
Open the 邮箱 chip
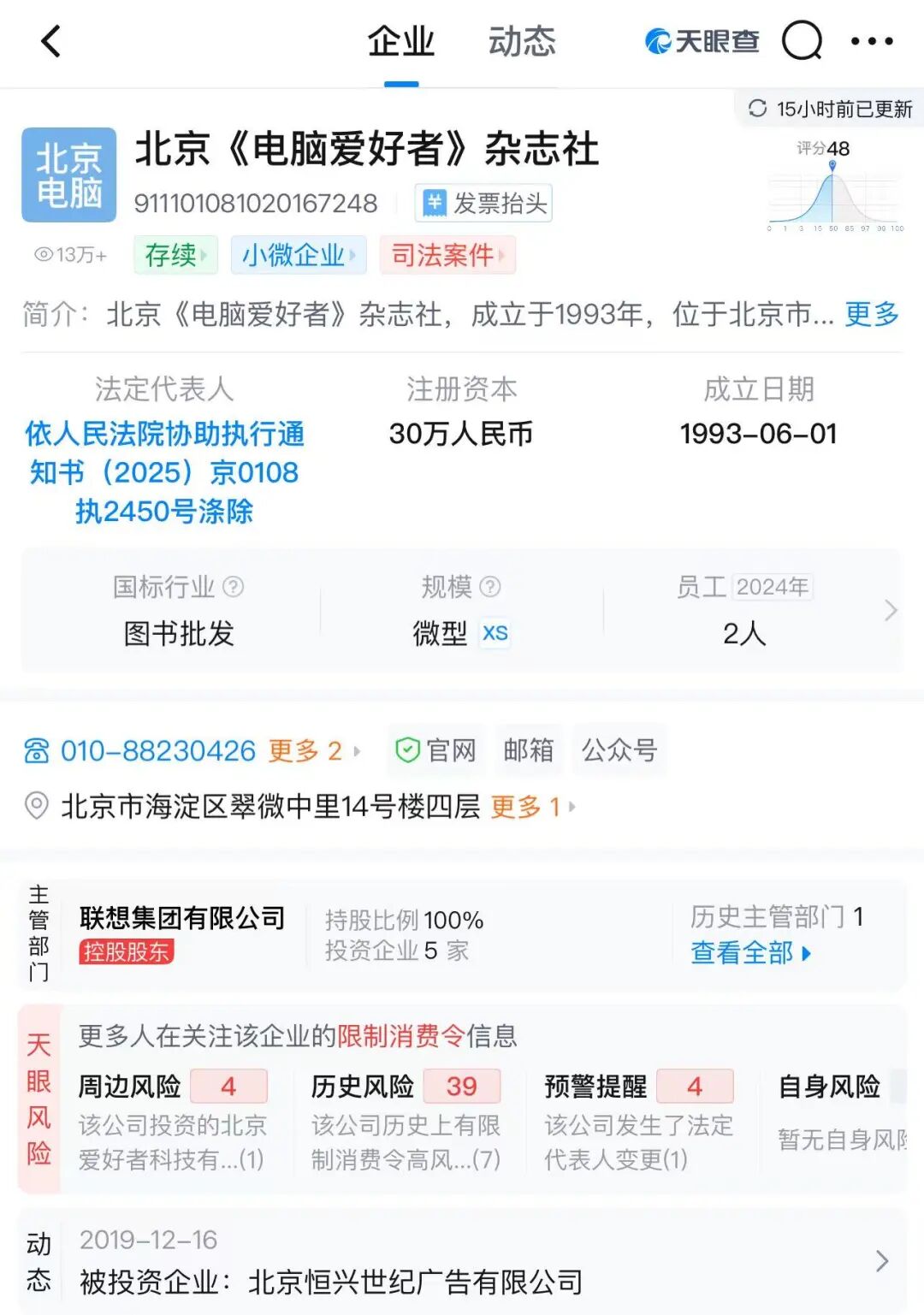528,750
